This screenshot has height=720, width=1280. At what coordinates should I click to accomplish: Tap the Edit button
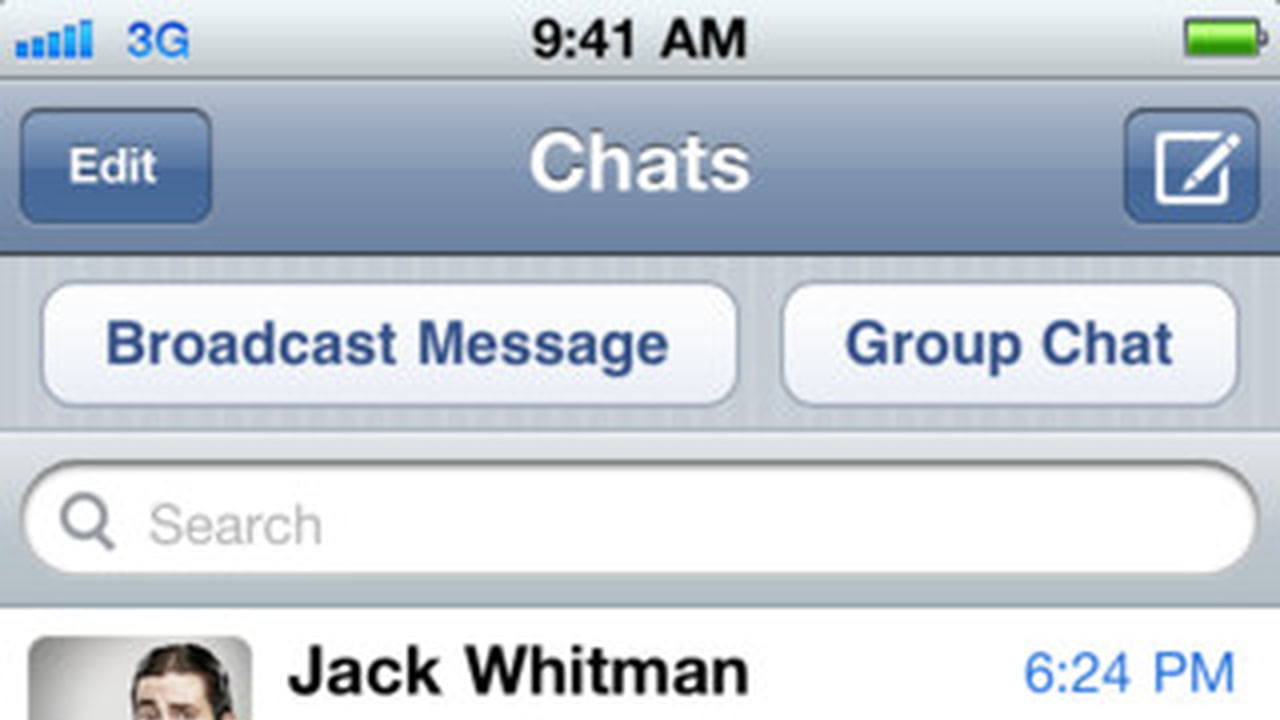pyautogui.click(x=115, y=166)
